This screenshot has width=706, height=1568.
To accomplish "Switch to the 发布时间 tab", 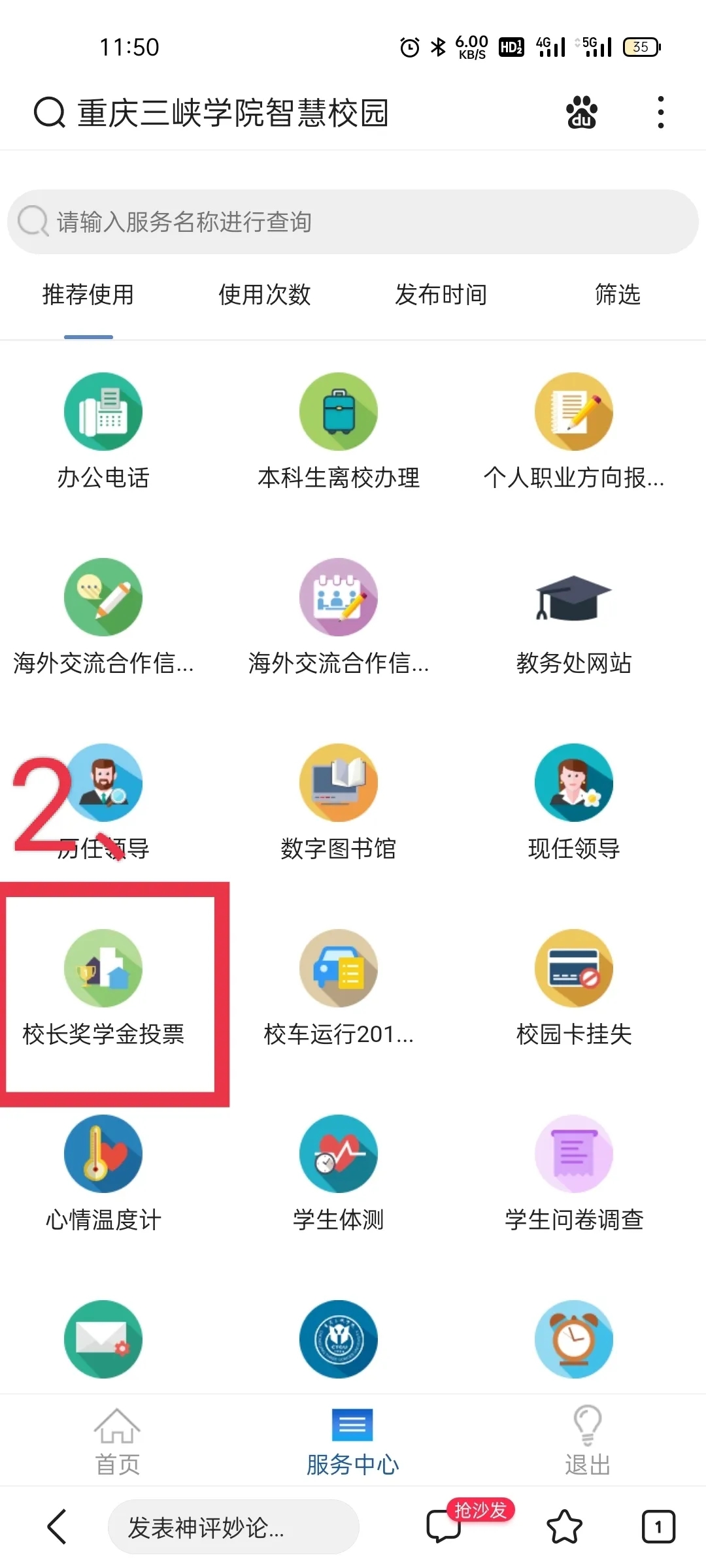I will click(441, 295).
